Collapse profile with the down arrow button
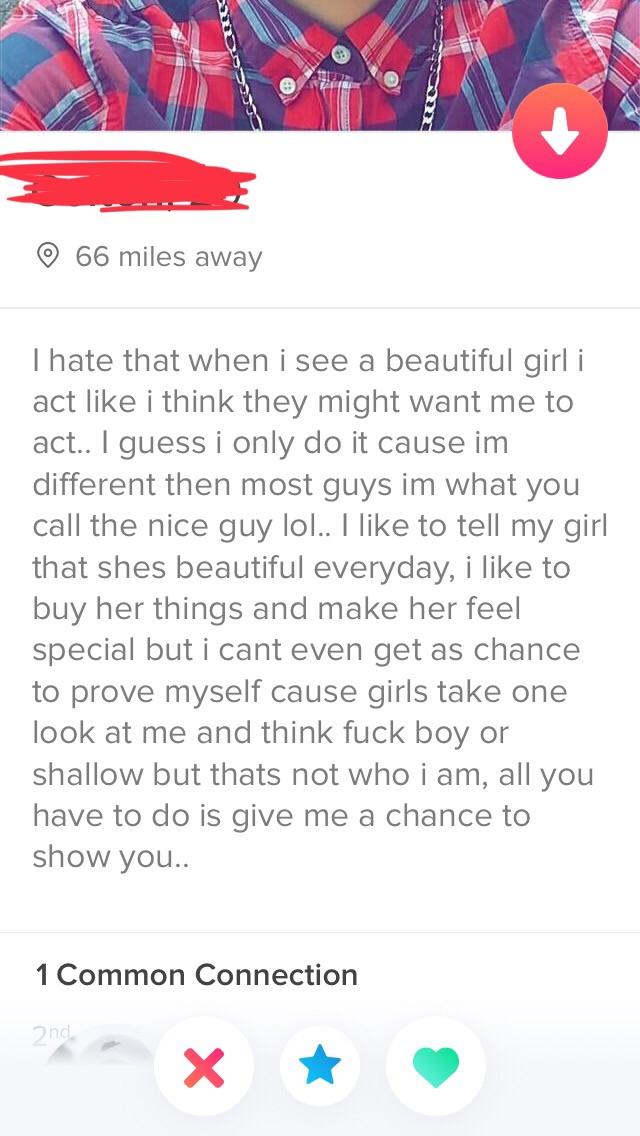 (x=560, y=131)
